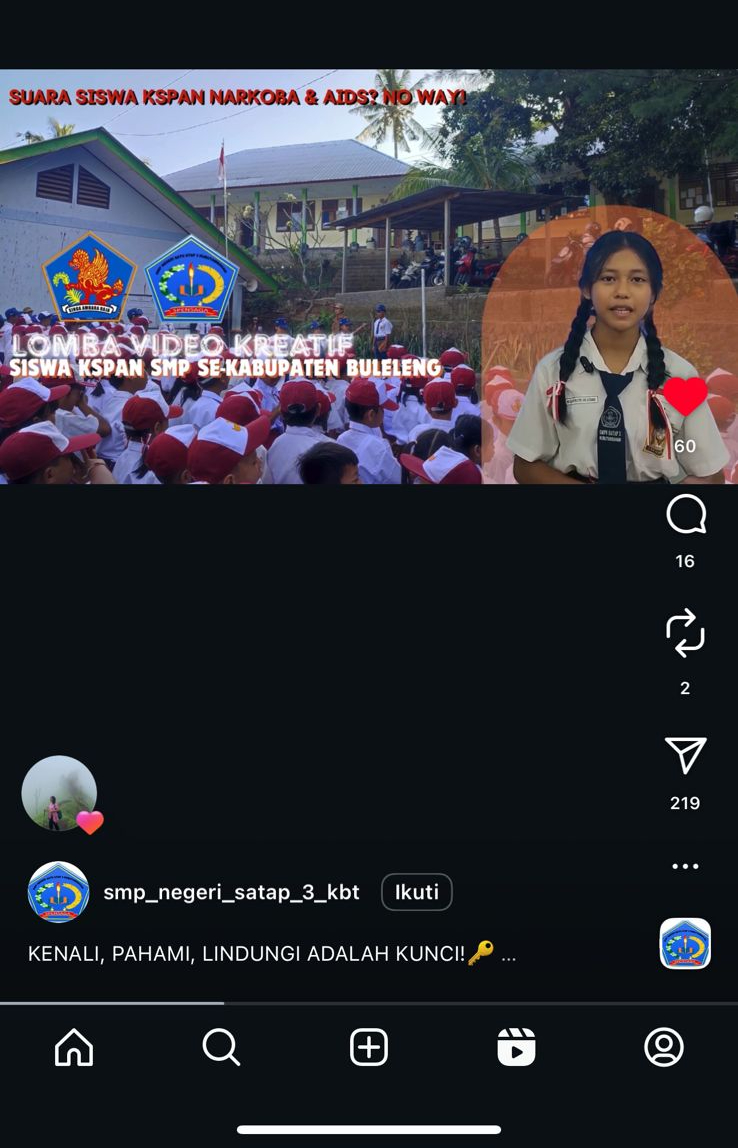Switch to the Profile tab

pos(664,1047)
